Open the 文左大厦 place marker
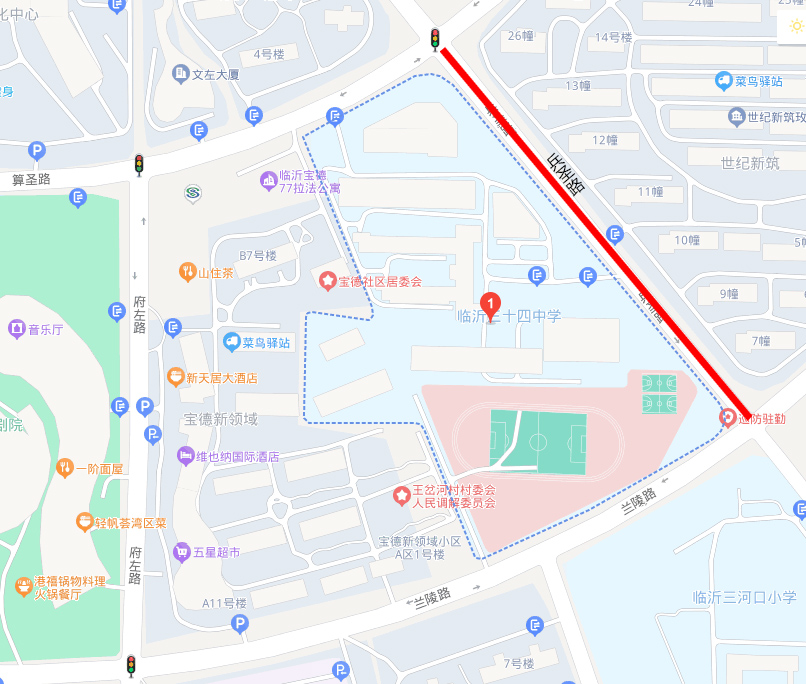Viewport: 806px width, 684px height. coord(181,73)
